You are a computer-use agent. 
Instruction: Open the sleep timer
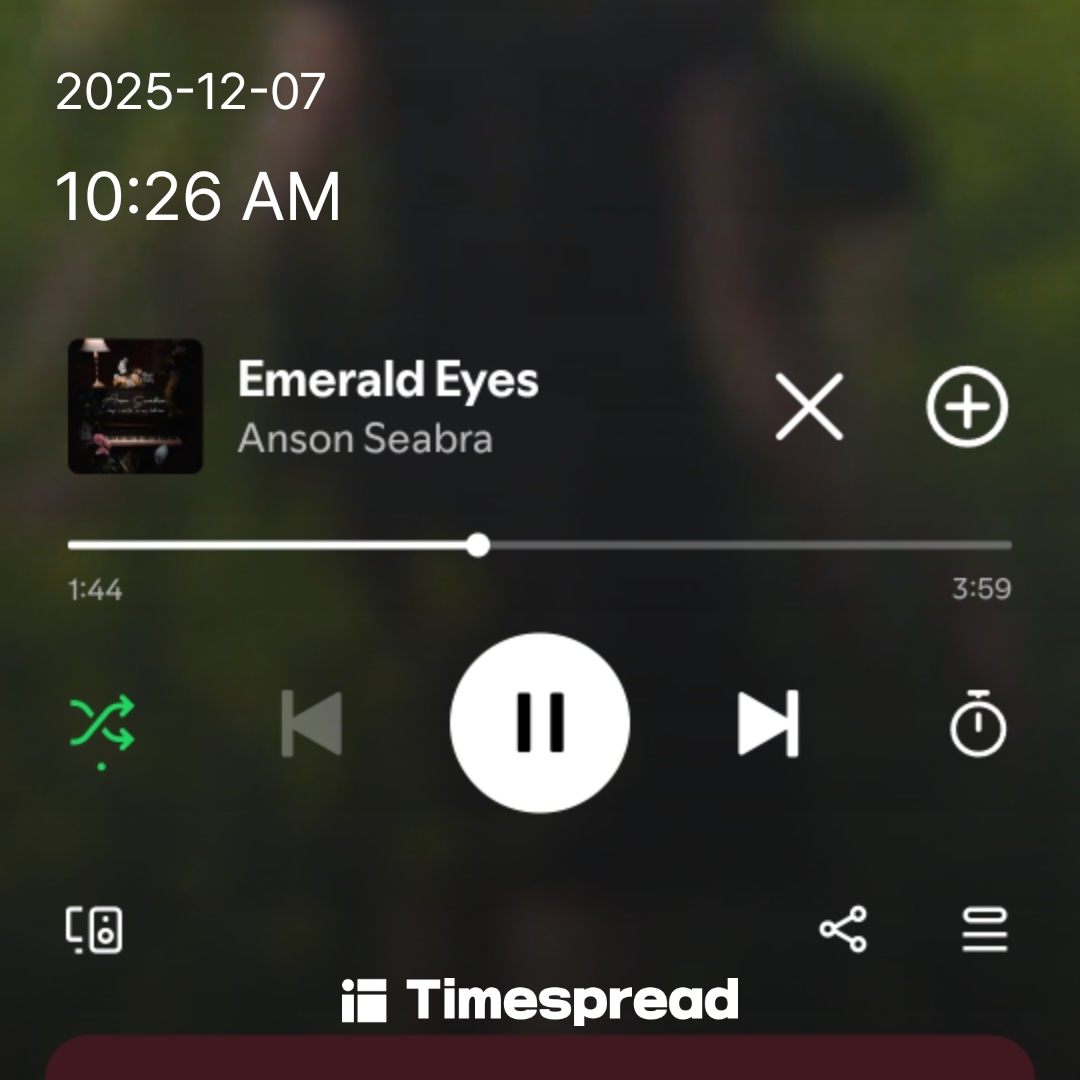click(x=977, y=723)
